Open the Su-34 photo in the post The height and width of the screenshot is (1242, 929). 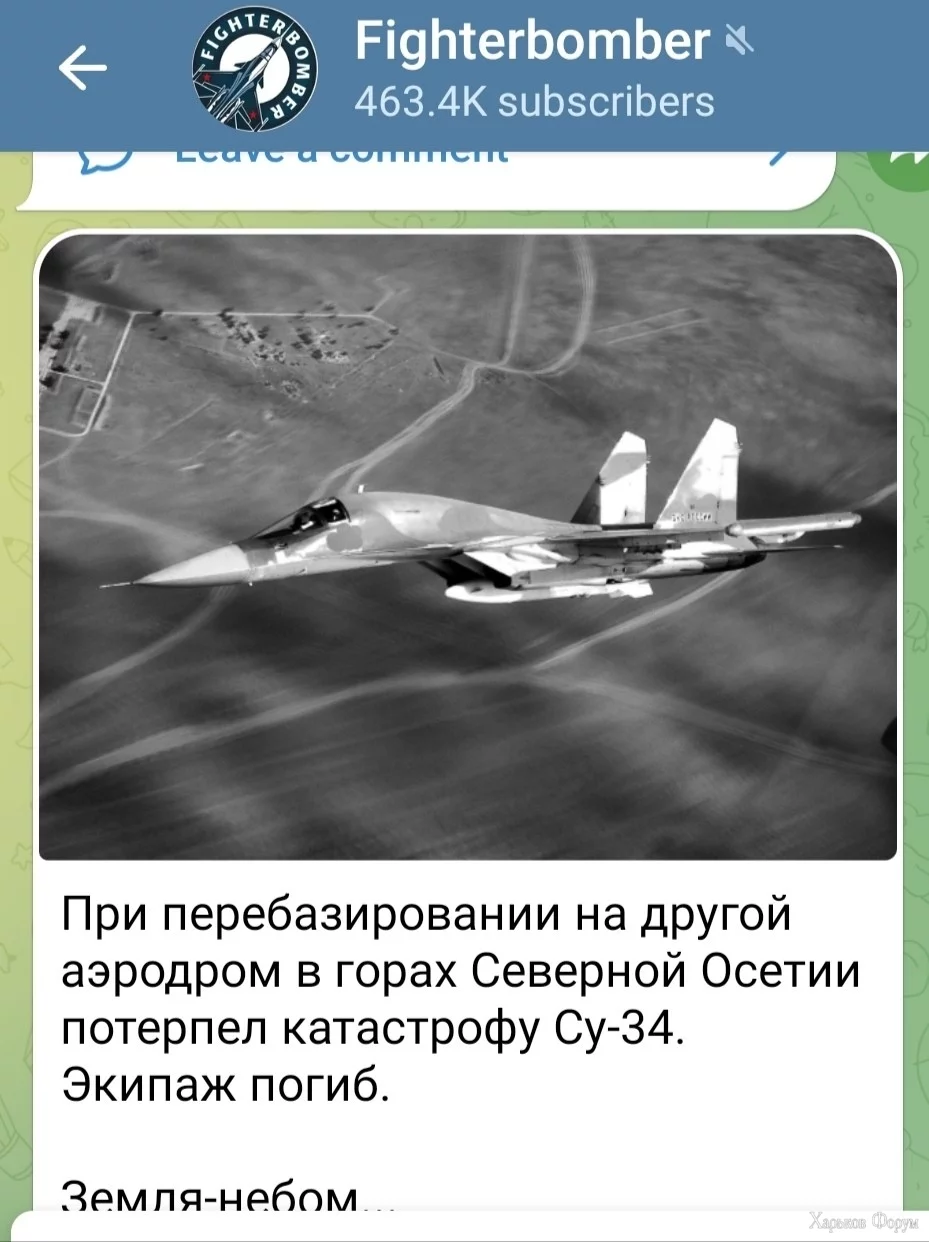(467, 546)
